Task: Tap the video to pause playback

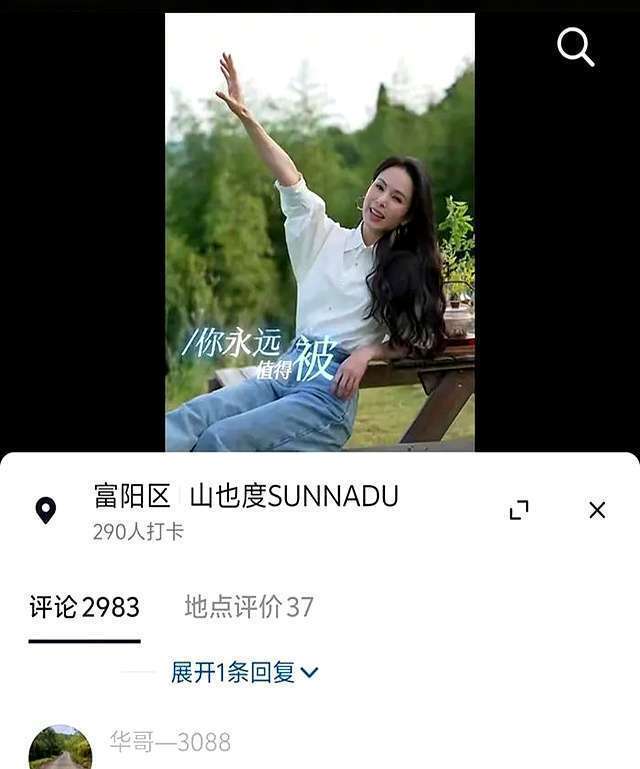Action: click(320, 230)
